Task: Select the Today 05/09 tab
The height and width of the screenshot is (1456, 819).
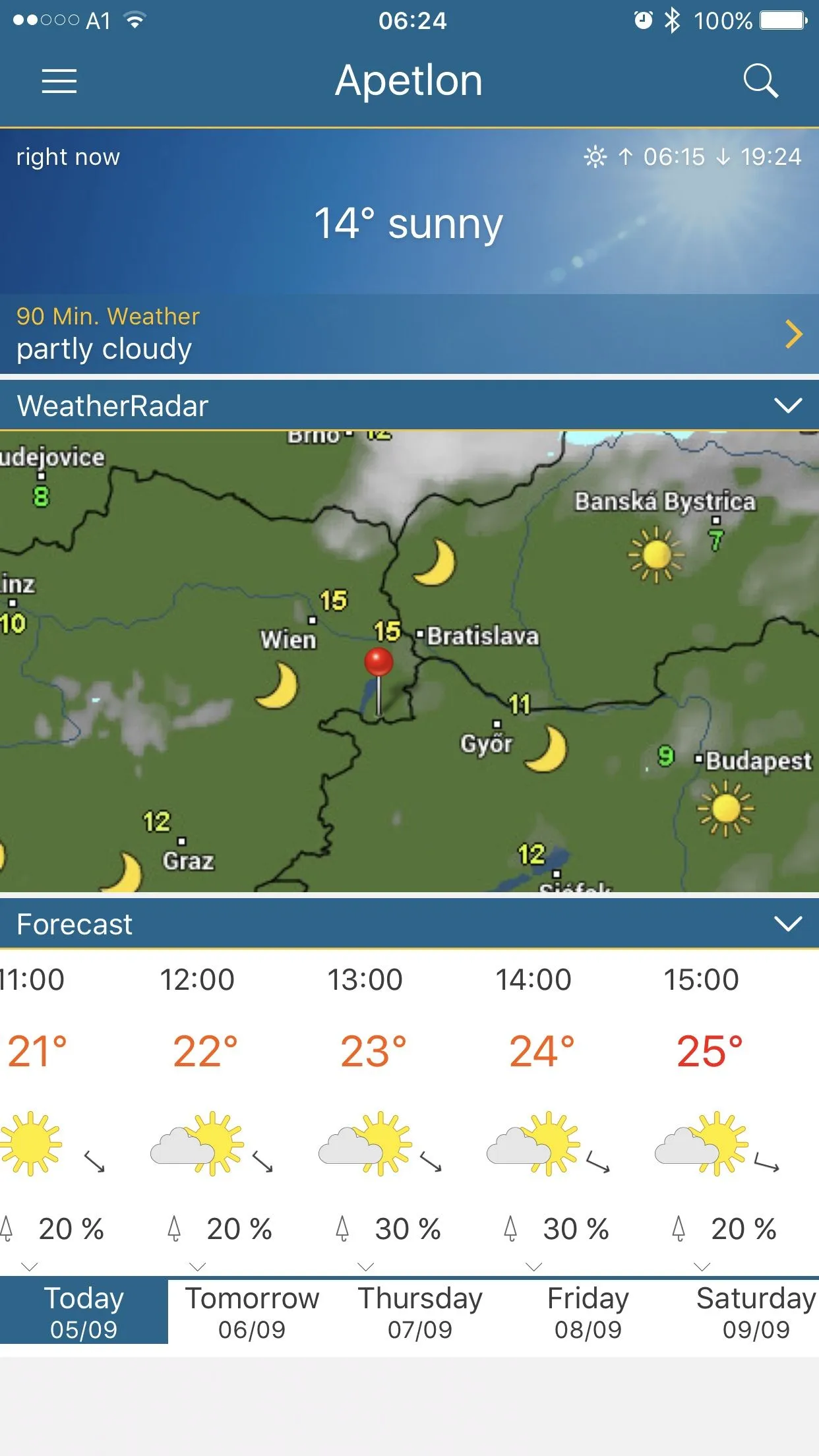Action: pyautogui.click(x=84, y=1312)
